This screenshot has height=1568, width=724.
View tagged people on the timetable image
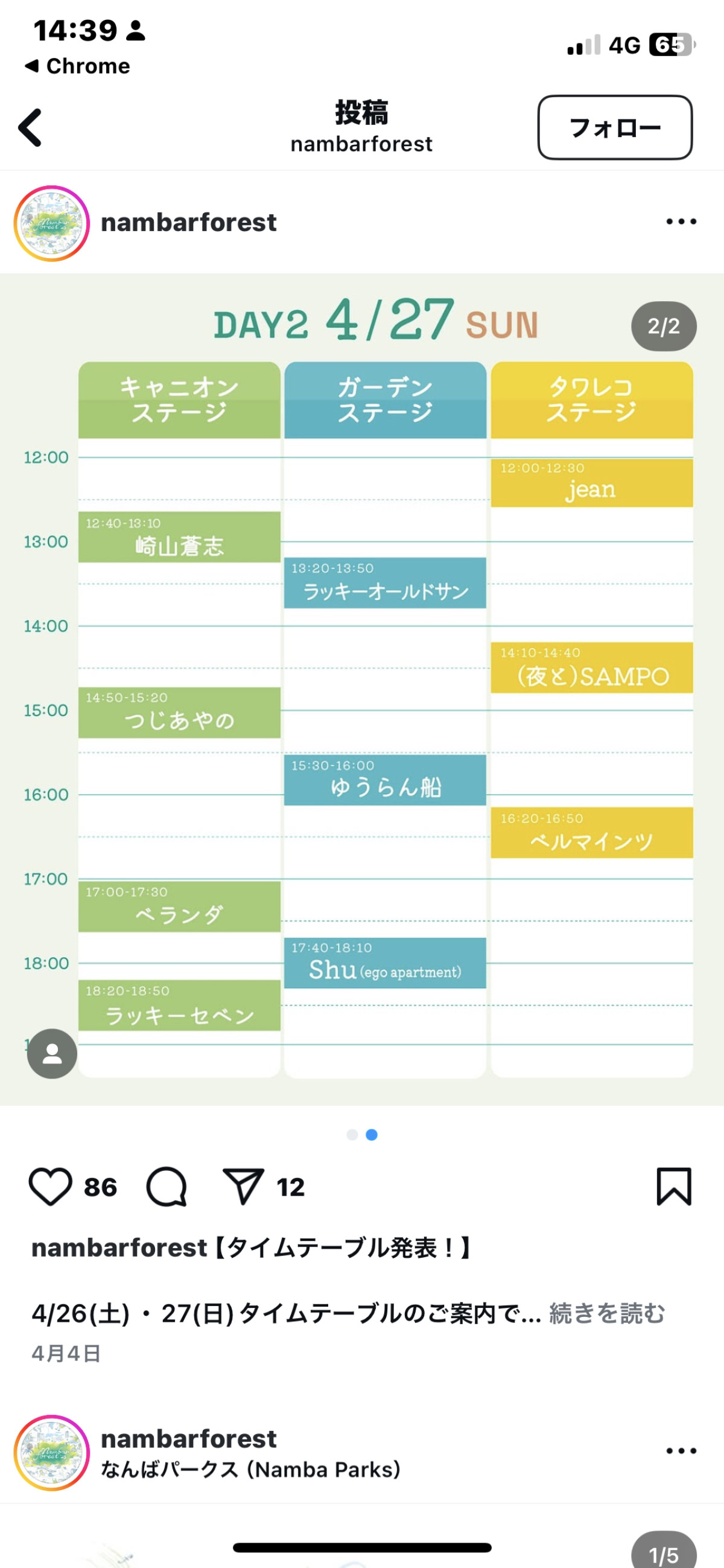click(52, 1054)
